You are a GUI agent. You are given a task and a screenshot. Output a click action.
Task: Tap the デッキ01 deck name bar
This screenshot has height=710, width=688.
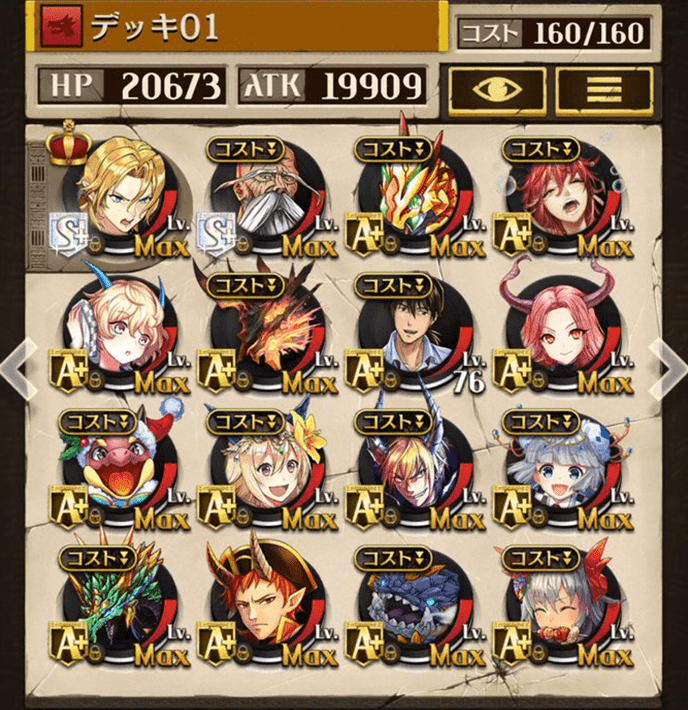point(240,28)
